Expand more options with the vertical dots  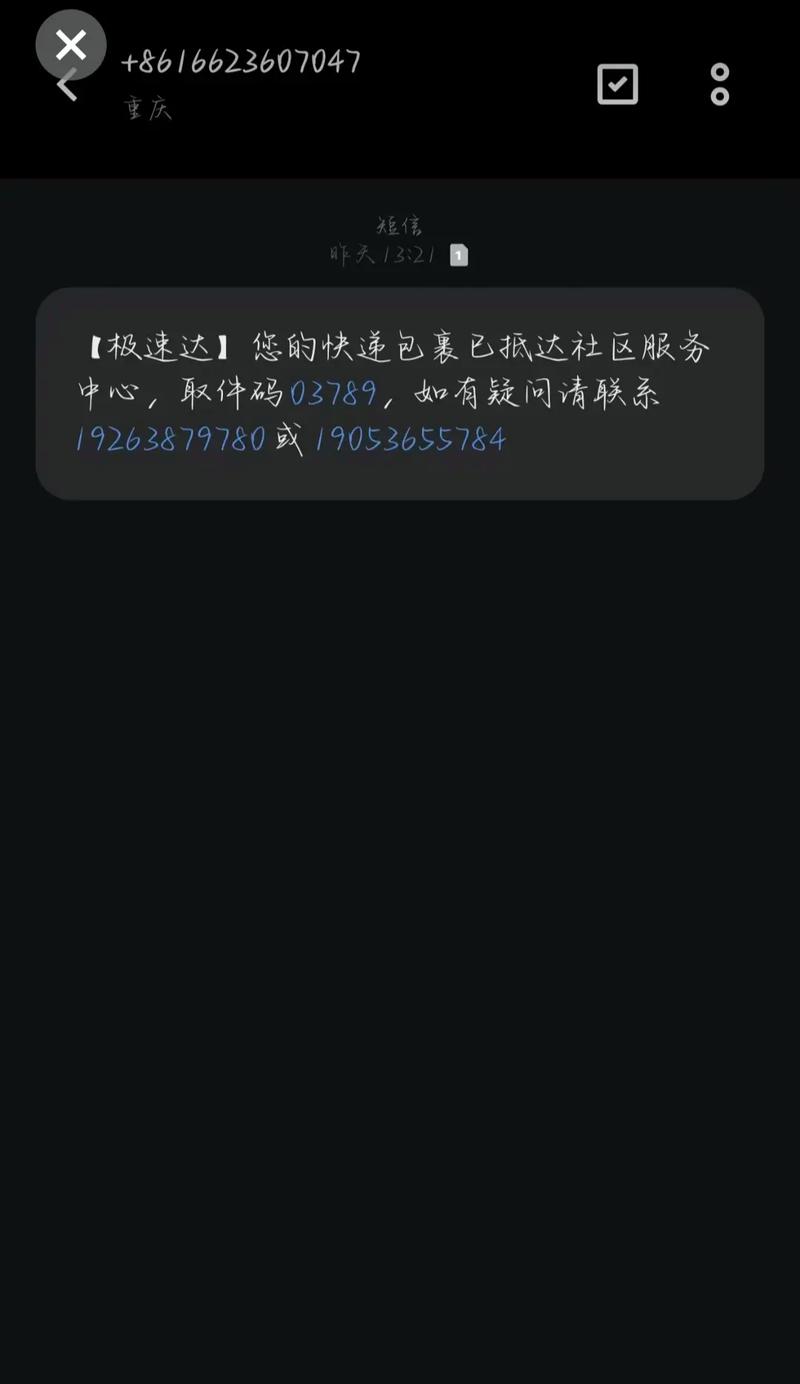(720, 85)
